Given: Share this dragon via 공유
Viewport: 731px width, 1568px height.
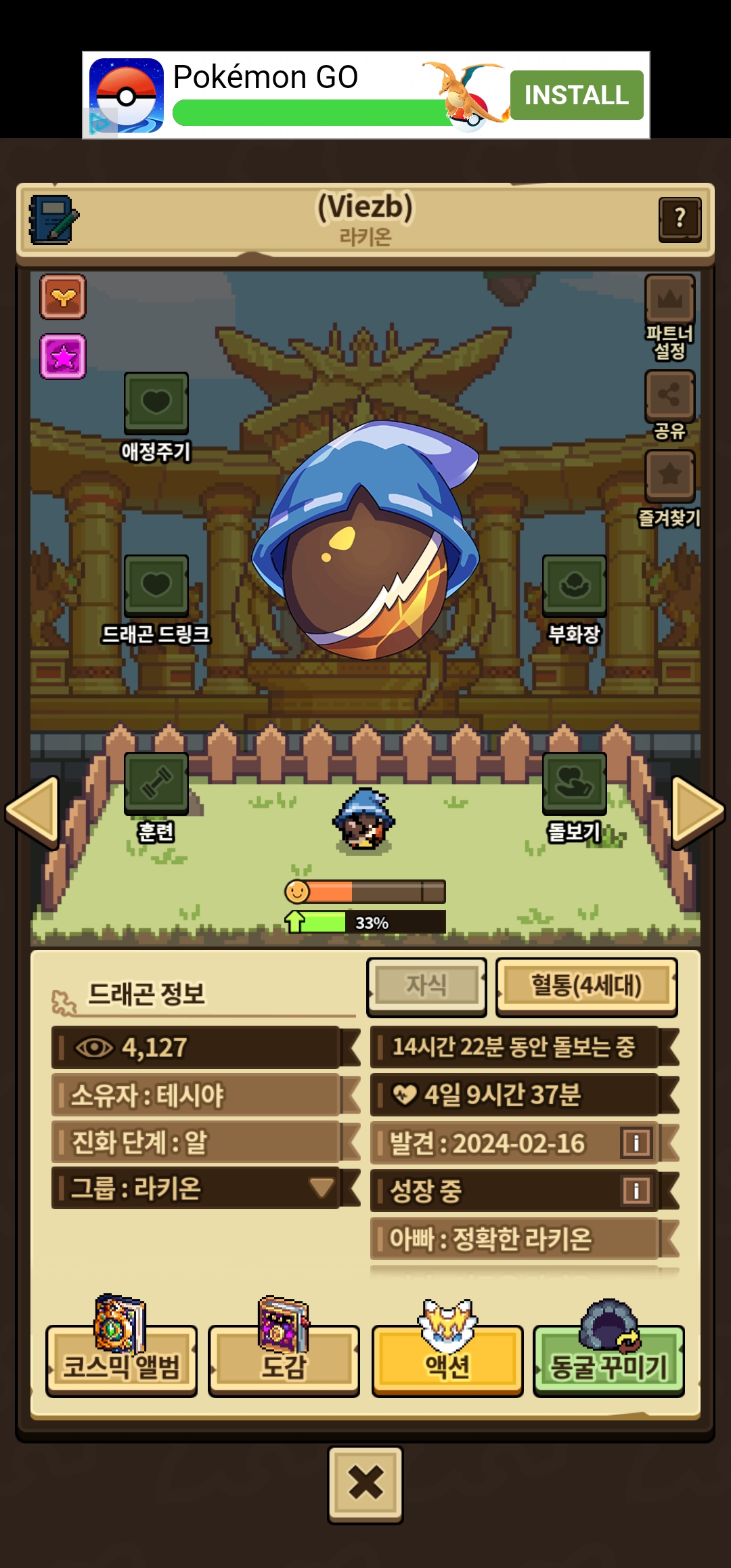Looking at the screenshot, I should point(669,395).
